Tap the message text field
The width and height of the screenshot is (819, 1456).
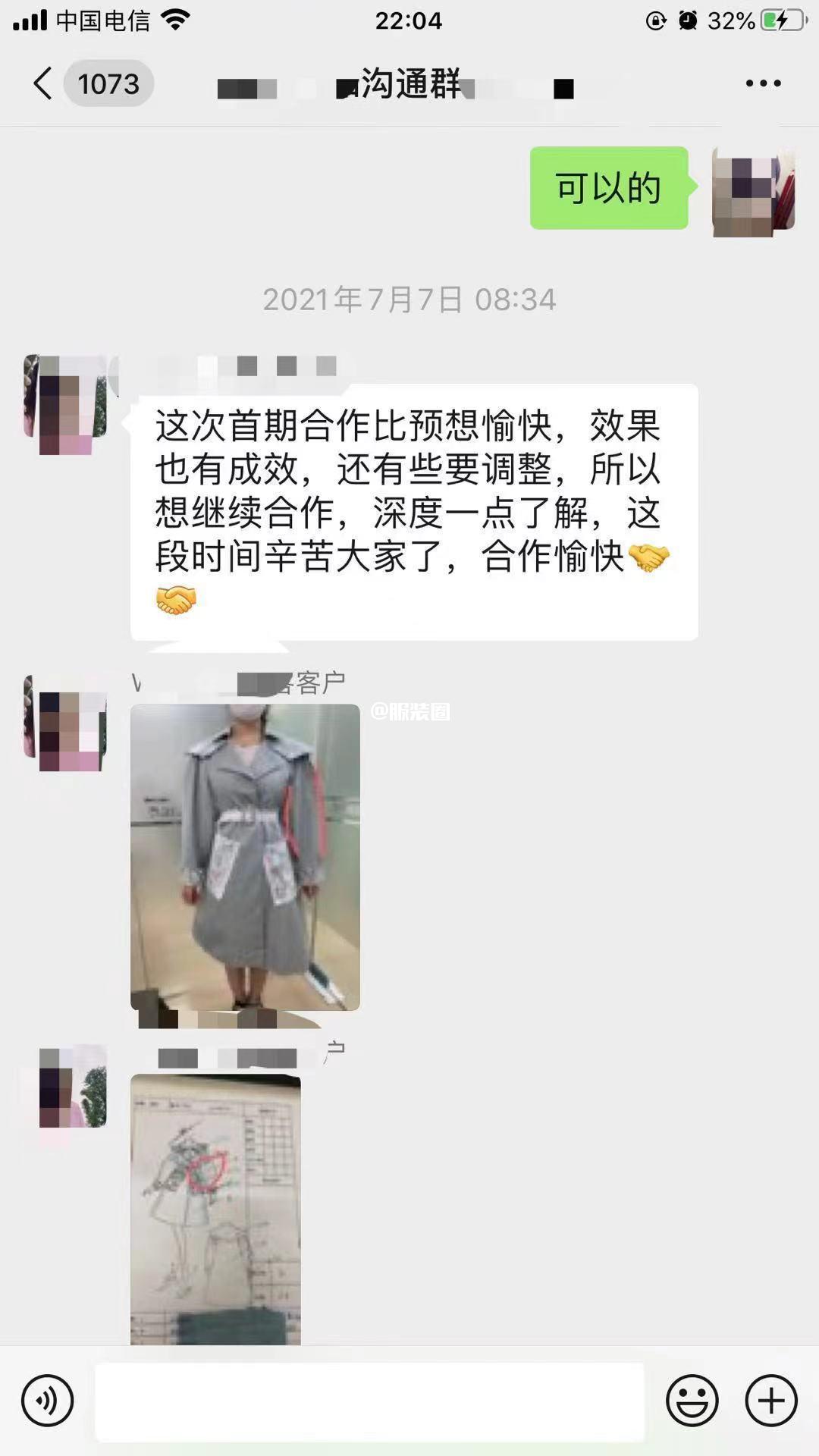pyautogui.click(x=369, y=1401)
